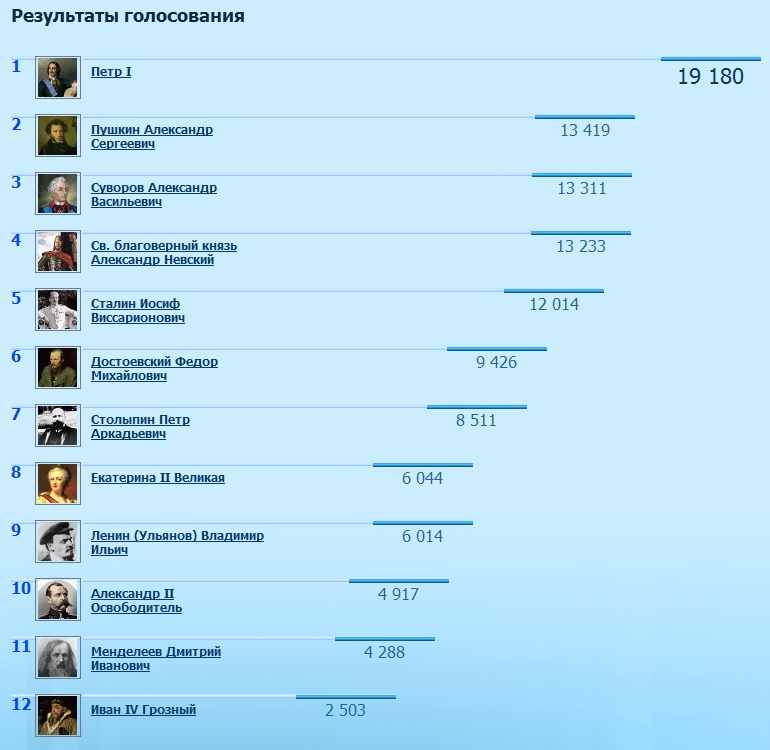Viewport: 770px width, 750px height.
Task: Tap the portrait thumbnail of Петр I
Action: point(58,78)
